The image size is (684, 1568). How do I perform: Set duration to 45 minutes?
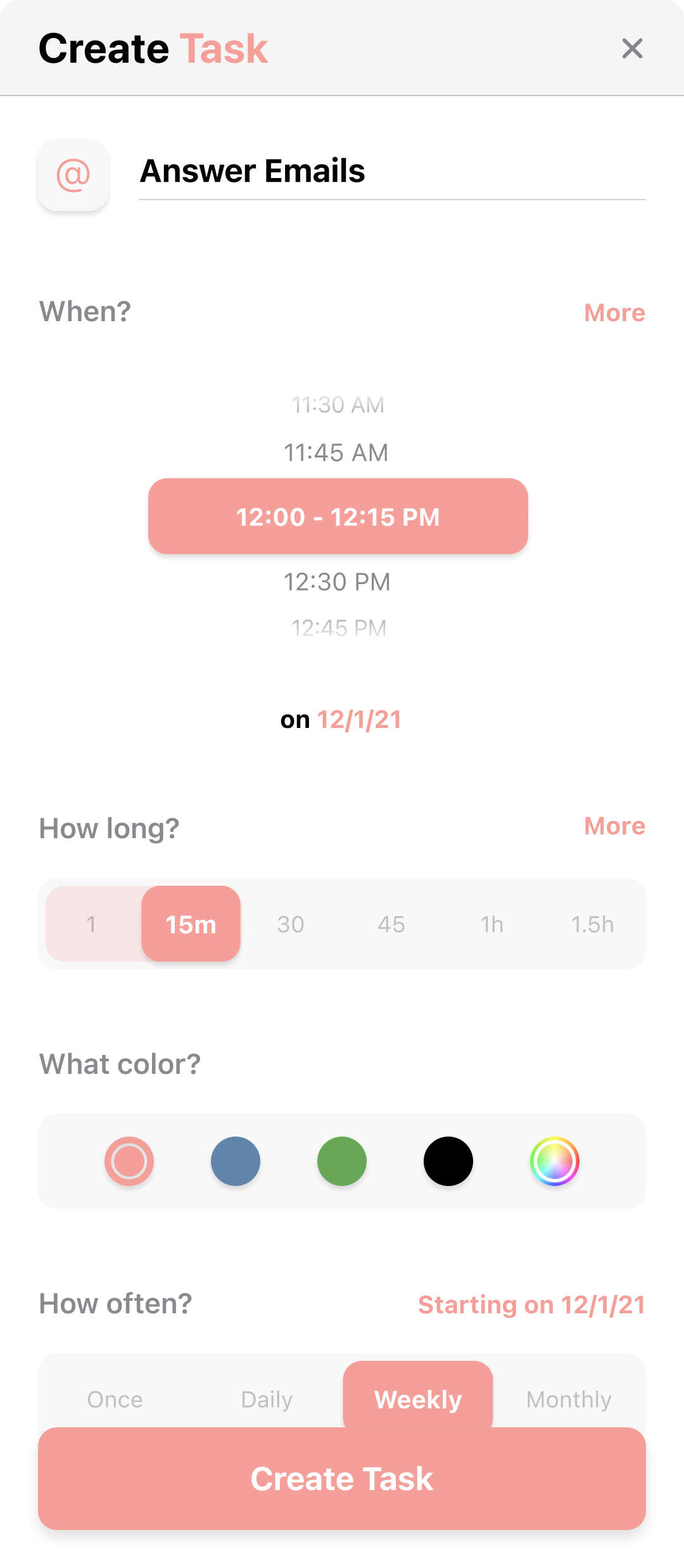click(x=391, y=924)
